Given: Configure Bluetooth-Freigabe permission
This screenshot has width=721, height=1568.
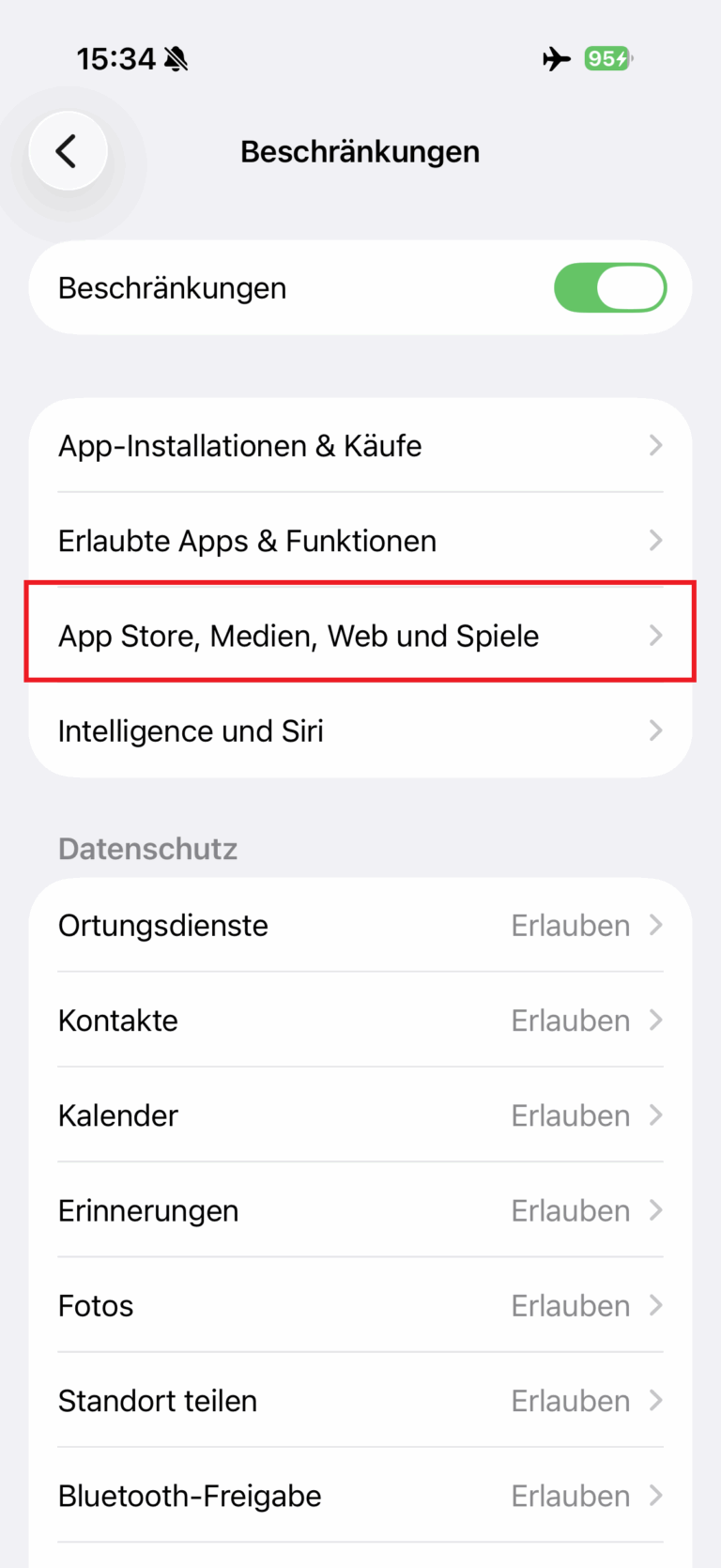Looking at the screenshot, I should (360, 1495).
